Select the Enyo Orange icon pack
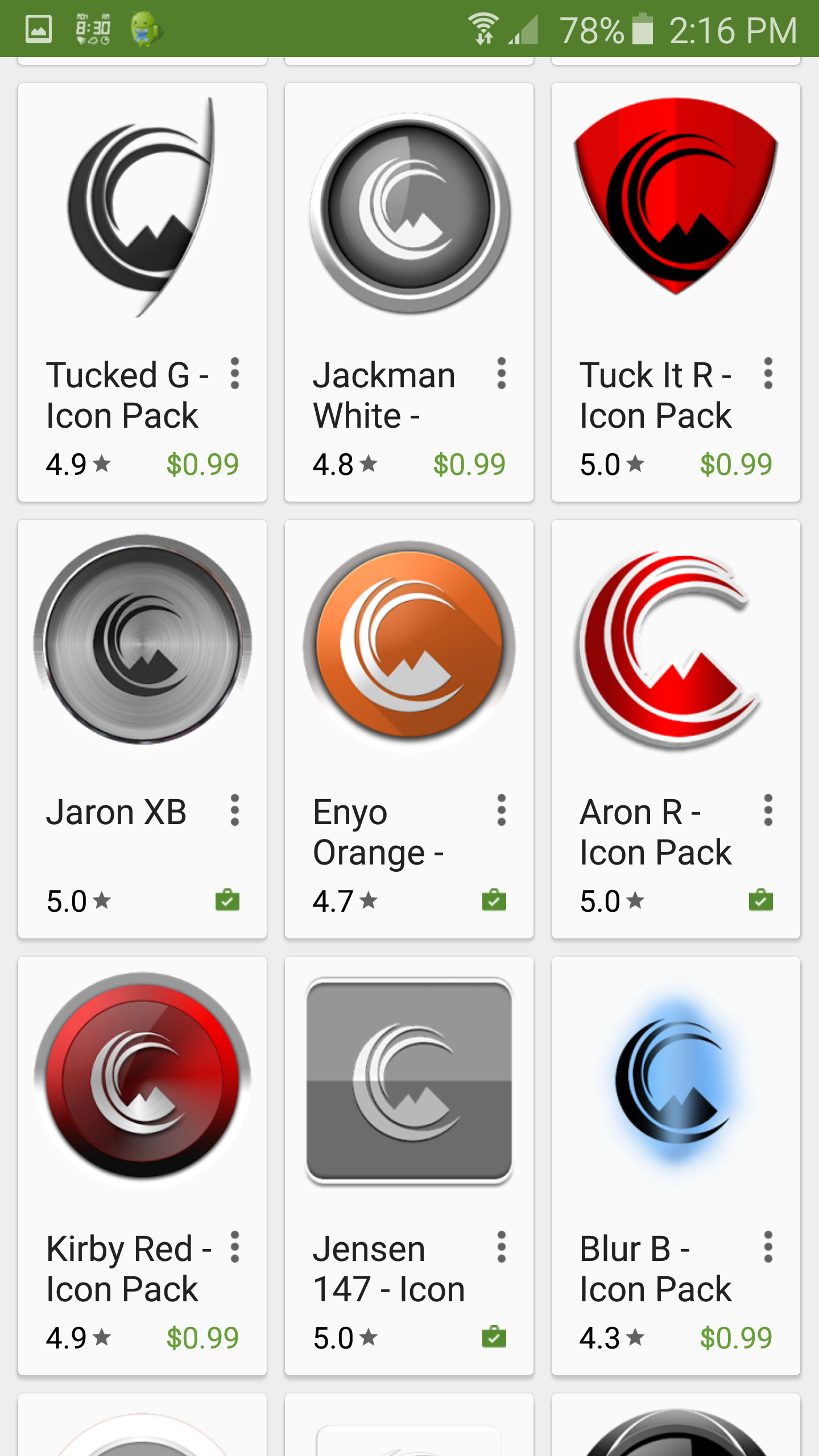Image resolution: width=819 pixels, height=1456 pixels. point(409,643)
